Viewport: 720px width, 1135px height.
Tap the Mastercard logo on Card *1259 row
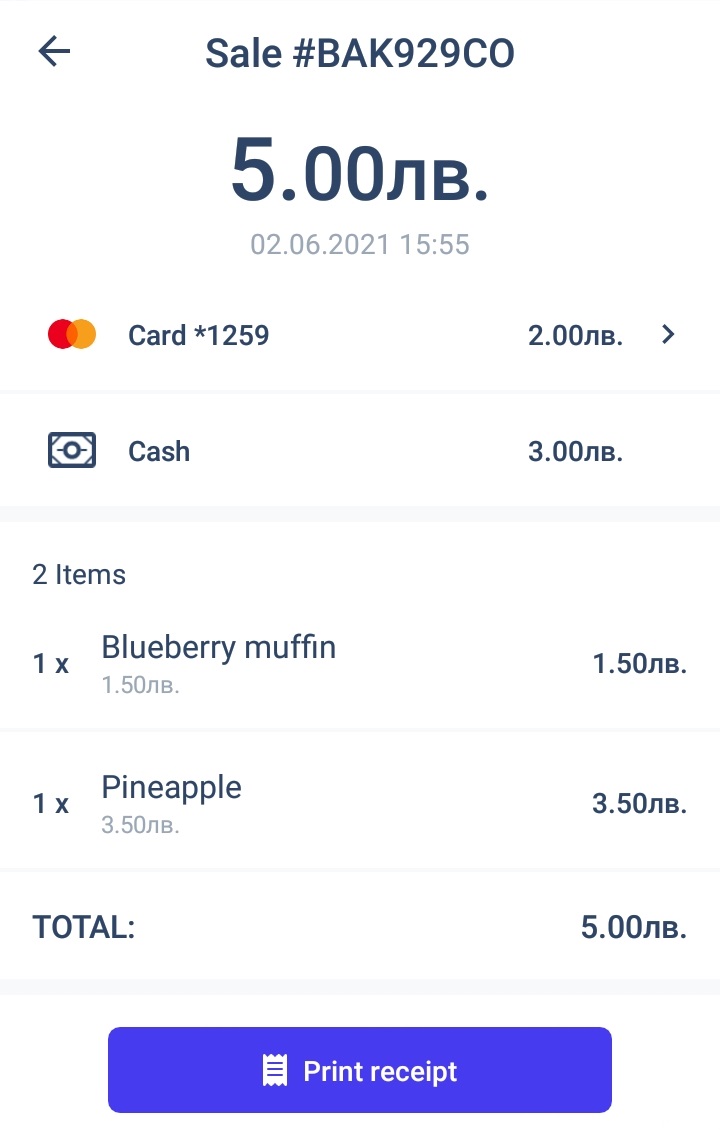click(x=71, y=334)
